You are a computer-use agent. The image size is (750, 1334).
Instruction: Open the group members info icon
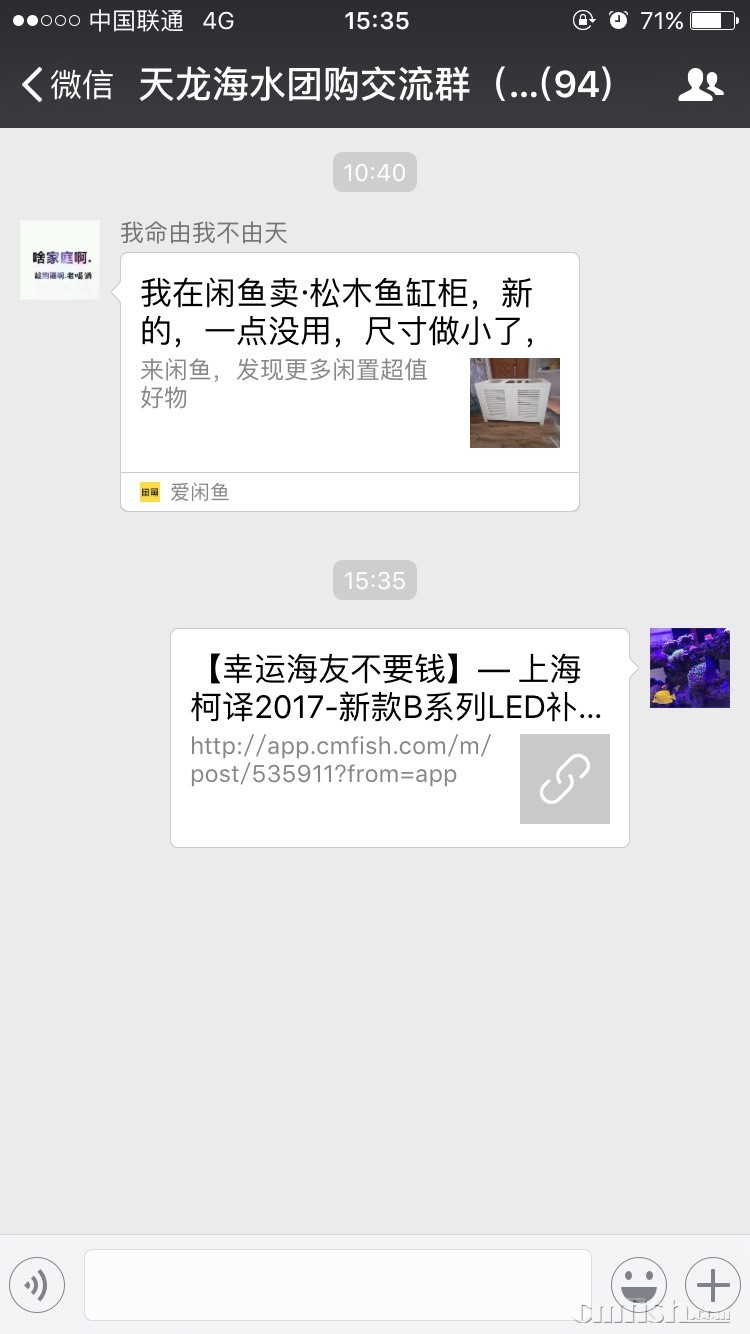700,85
